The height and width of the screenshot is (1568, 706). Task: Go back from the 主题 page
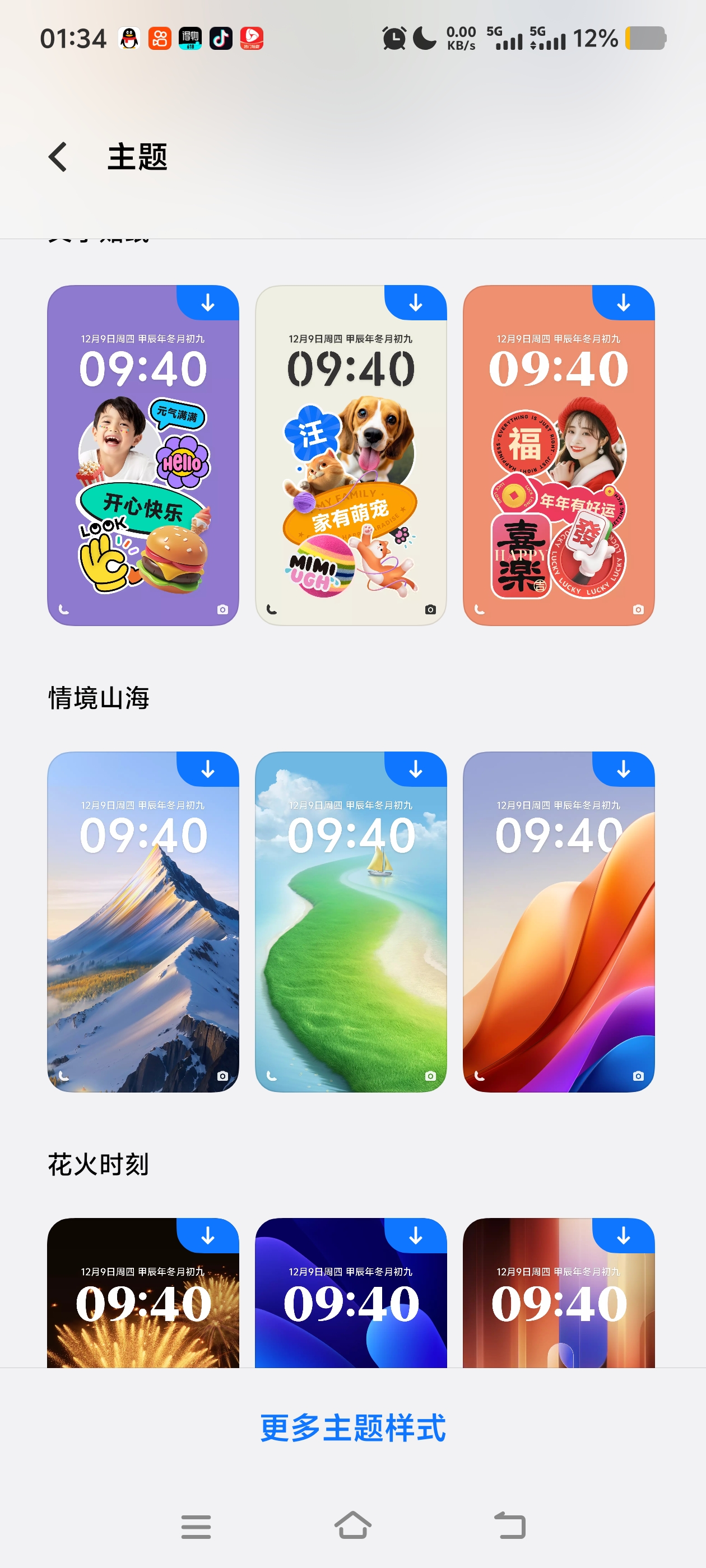(x=58, y=157)
